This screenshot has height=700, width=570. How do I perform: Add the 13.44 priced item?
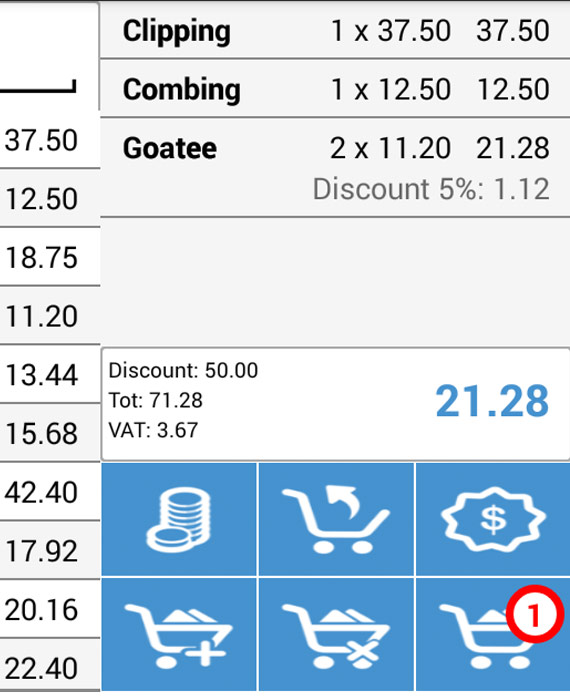[50, 375]
